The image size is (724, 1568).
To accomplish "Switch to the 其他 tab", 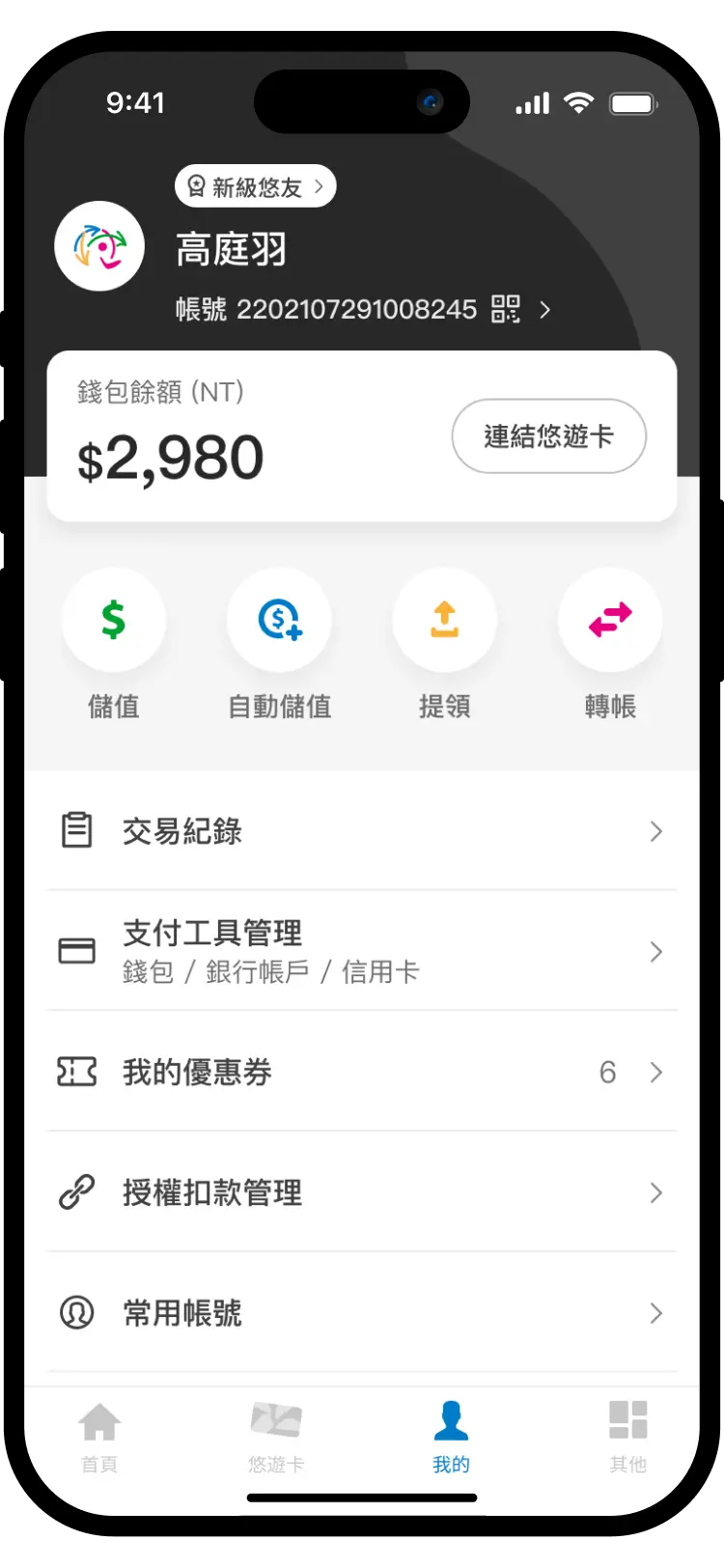I will [x=627, y=1437].
